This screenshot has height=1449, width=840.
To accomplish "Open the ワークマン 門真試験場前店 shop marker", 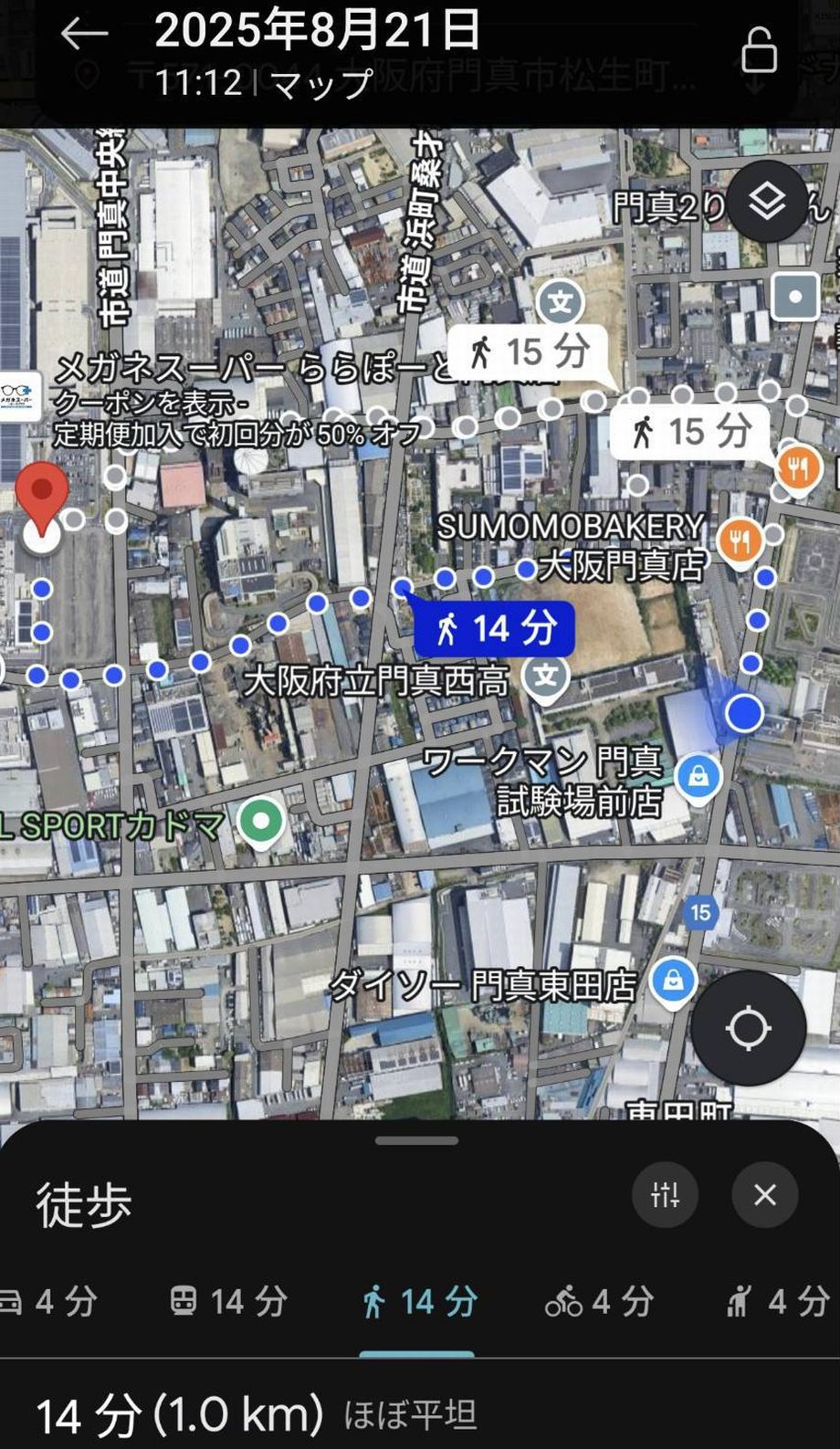I will pyautogui.click(x=698, y=778).
